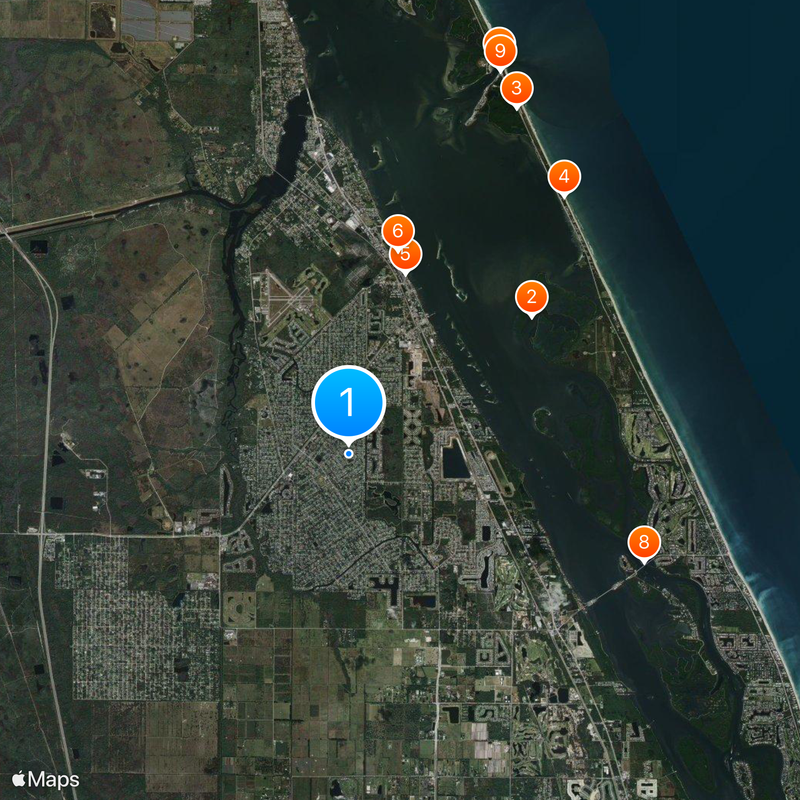Select the large blue pin numbered 1
This screenshot has width=800, height=800.
pyautogui.click(x=348, y=403)
